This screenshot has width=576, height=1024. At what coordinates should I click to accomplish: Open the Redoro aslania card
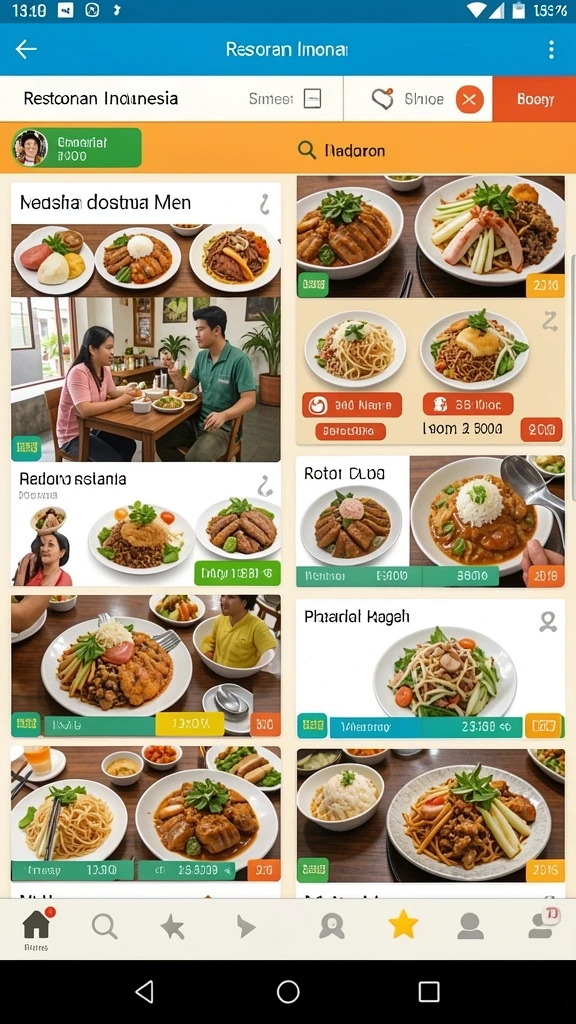click(x=146, y=524)
